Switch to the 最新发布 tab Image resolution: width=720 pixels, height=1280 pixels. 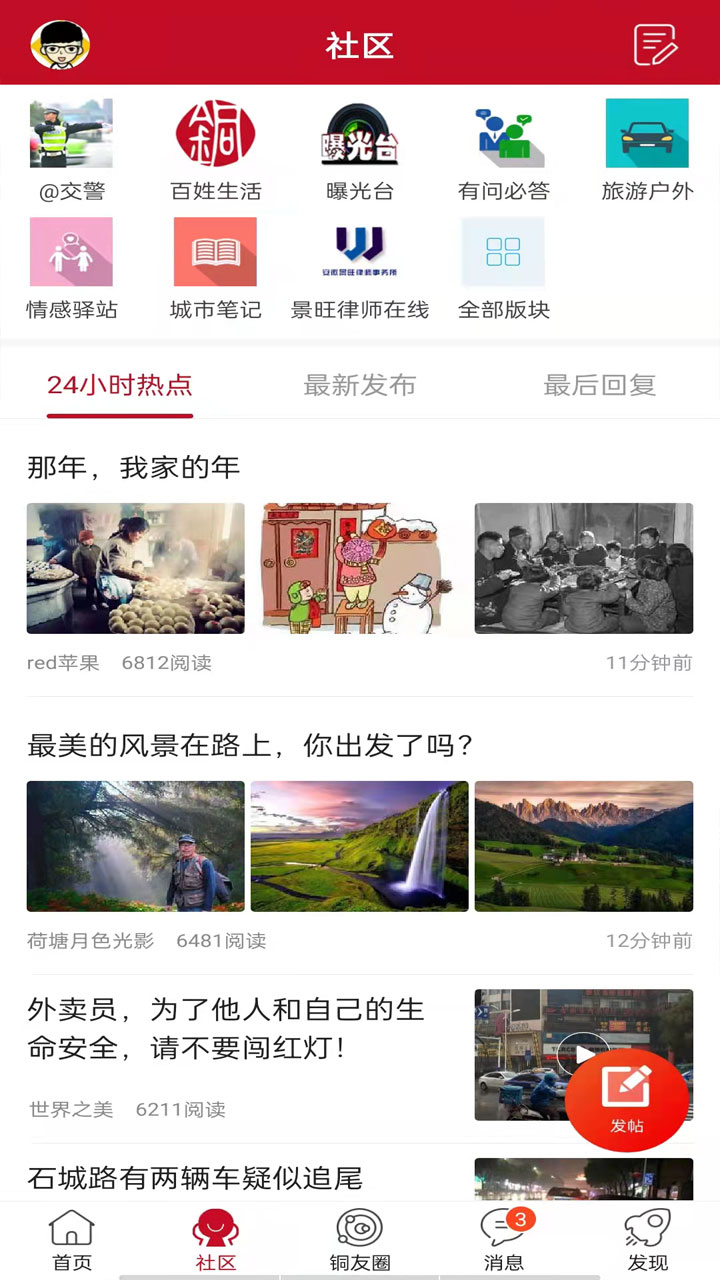pyautogui.click(x=360, y=385)
